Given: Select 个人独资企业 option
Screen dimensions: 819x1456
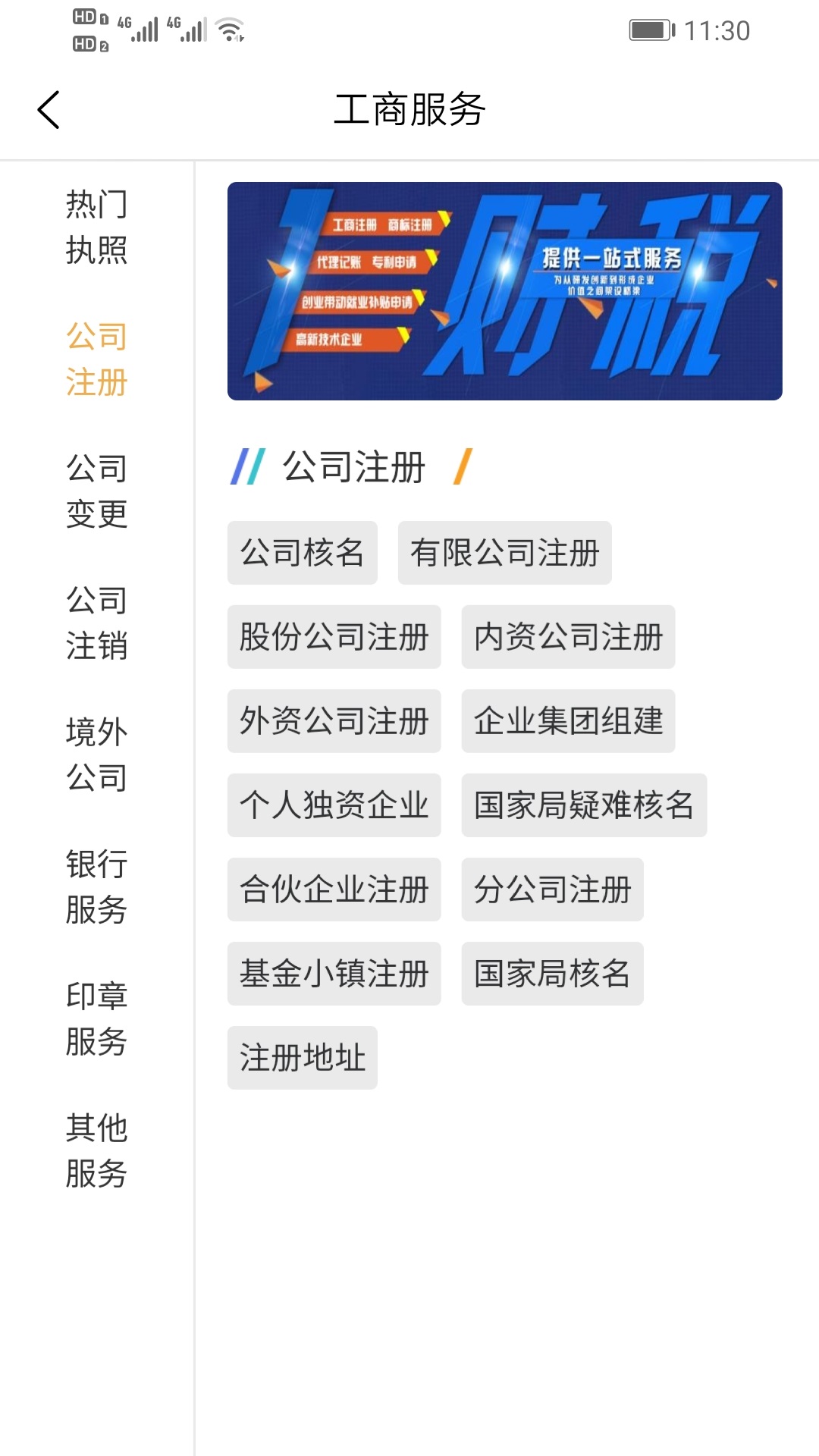Looking at the screenshot, I should (x=334, y=805).
